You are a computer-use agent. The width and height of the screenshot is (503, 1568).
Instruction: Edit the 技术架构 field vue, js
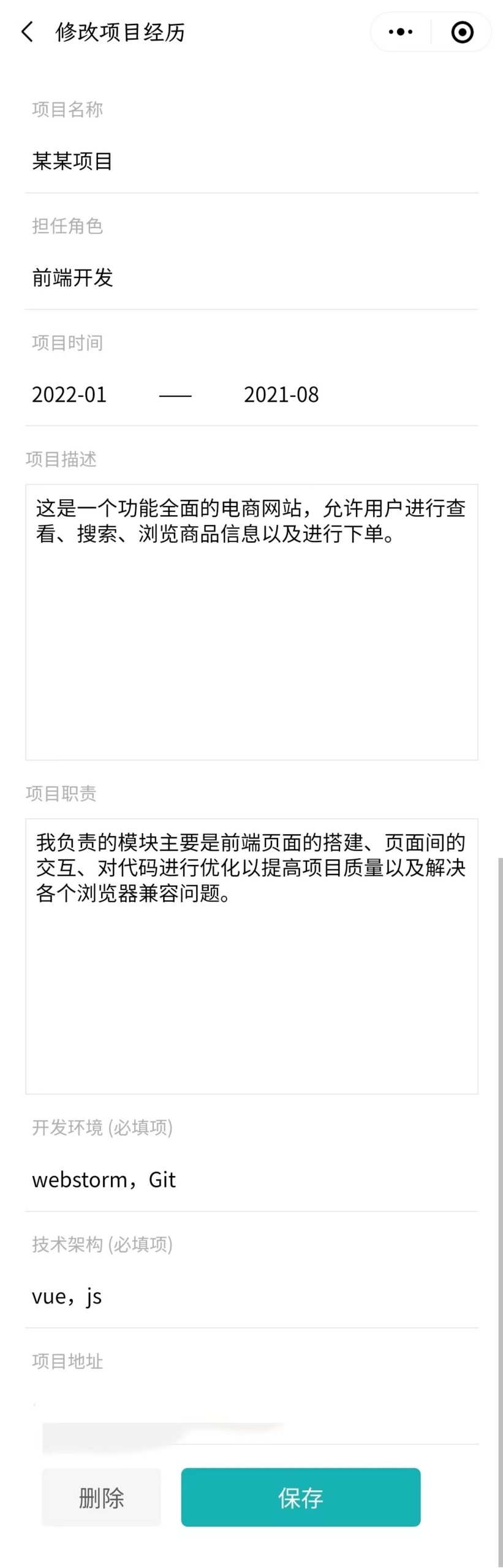251,1296
